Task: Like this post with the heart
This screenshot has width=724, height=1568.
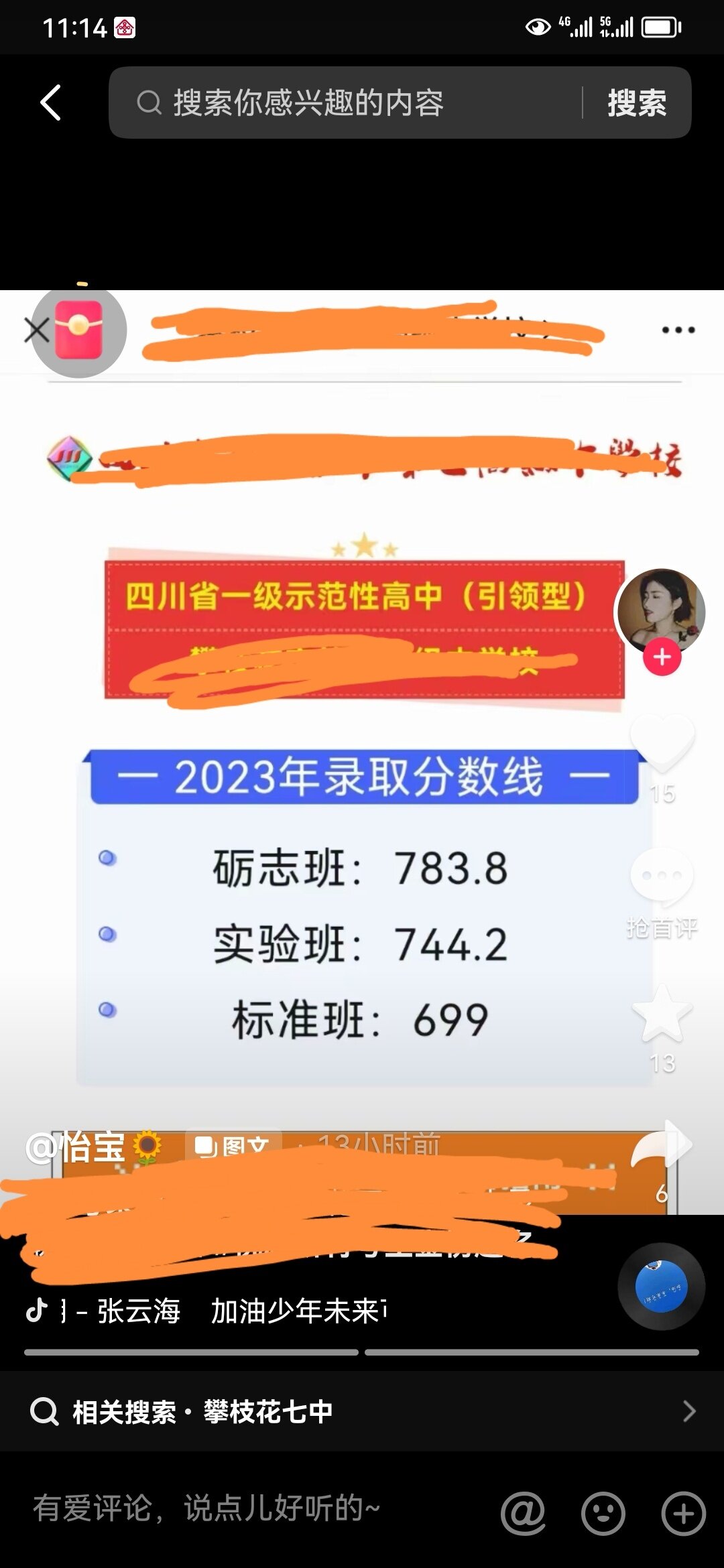Action: tap(662, 742)
